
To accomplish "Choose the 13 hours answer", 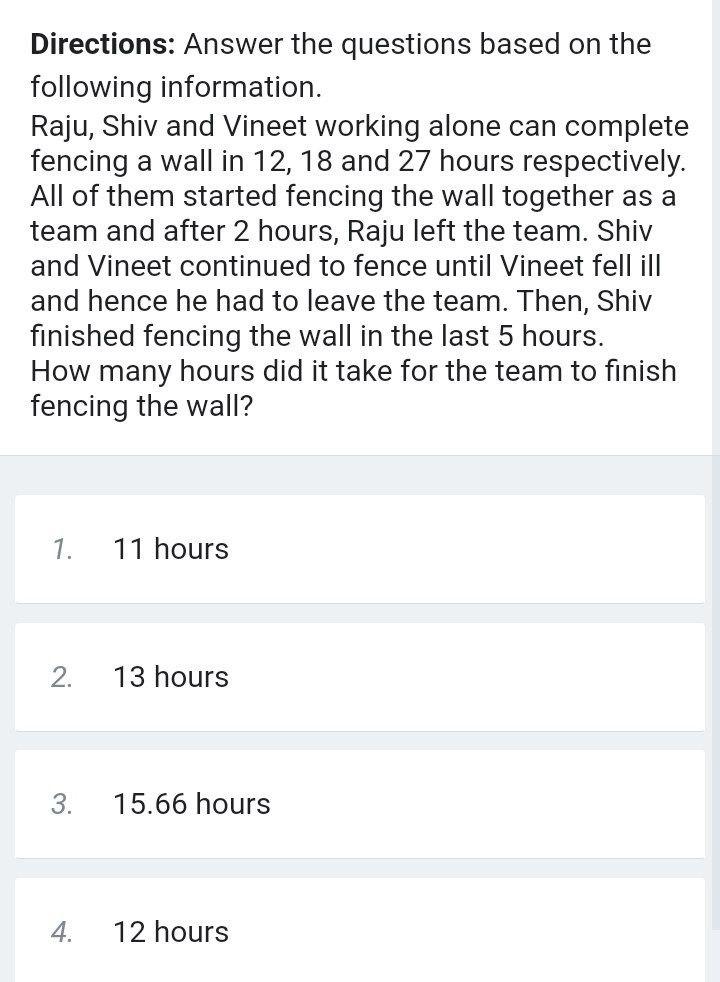I will click(x=171, y=677).
